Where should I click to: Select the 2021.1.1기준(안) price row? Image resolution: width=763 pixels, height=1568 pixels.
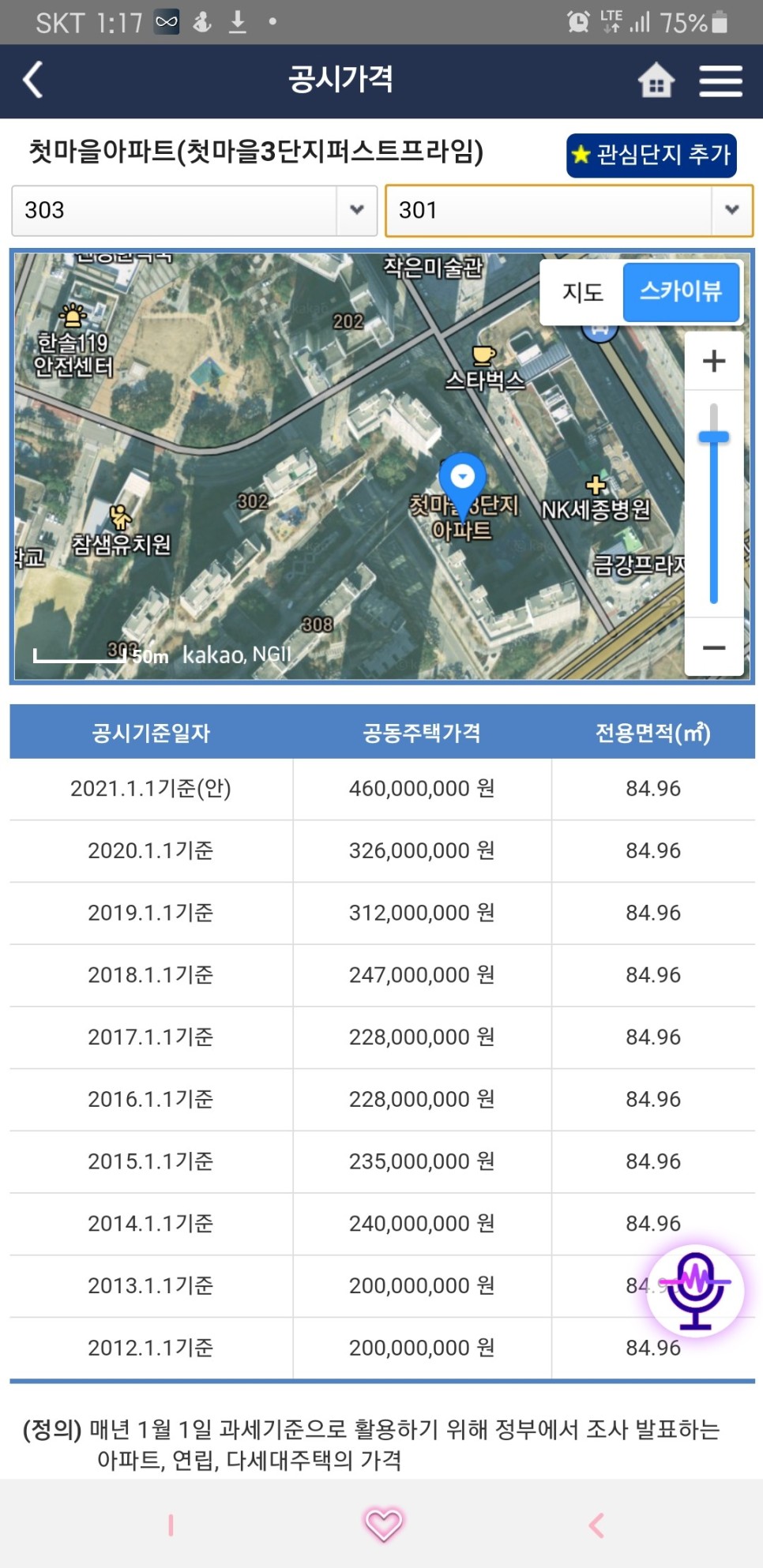tap(381, 788)
